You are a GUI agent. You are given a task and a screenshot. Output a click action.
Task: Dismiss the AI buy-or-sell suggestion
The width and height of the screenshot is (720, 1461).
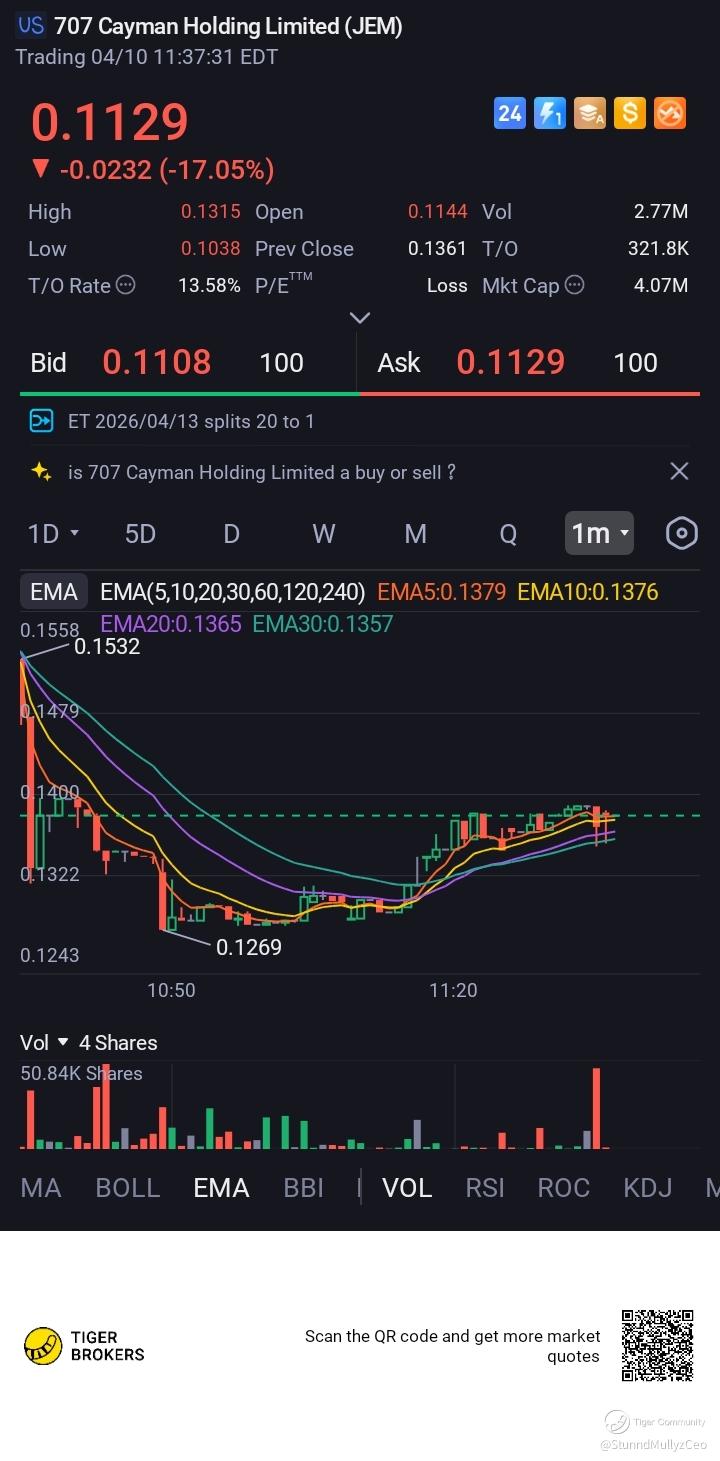[679, 472]
